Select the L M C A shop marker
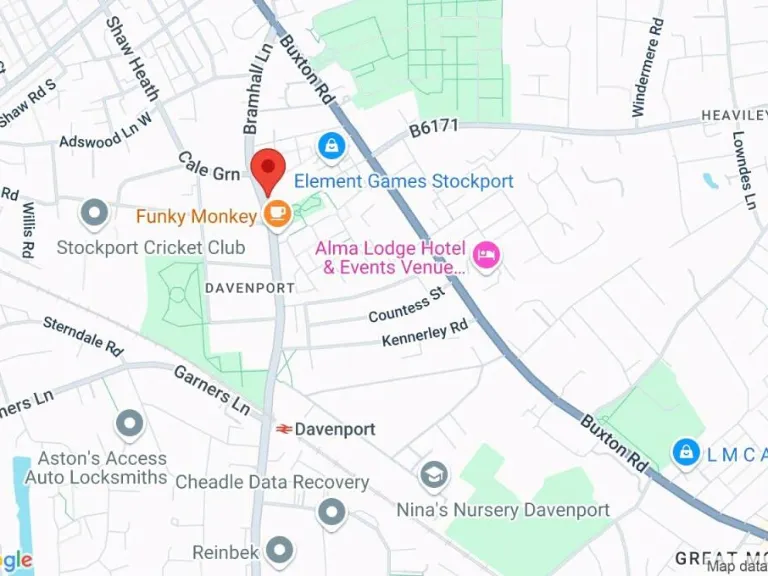Screen dimensions: 768x576 pyautogui.click(x=685, y=453)
